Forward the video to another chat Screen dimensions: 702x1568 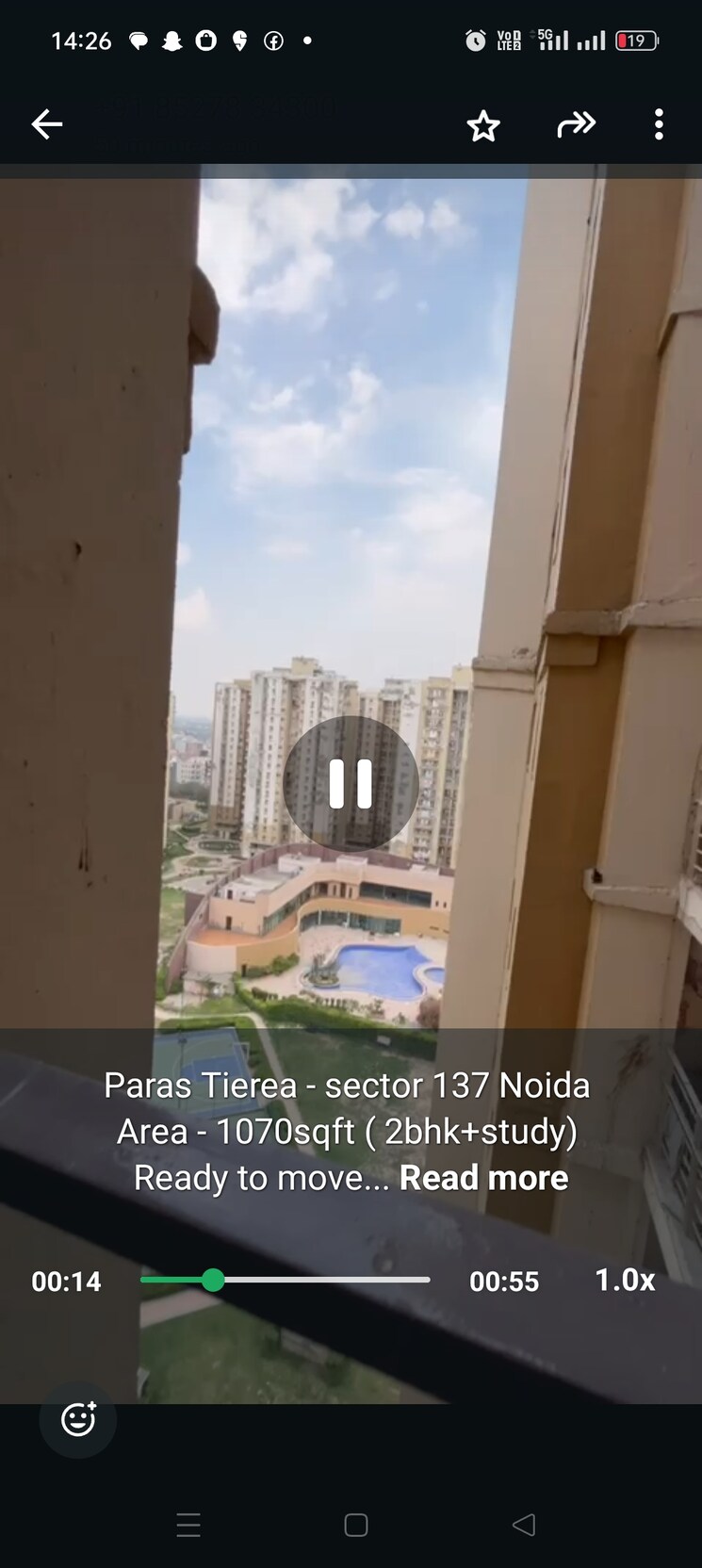tap(576, 123)
